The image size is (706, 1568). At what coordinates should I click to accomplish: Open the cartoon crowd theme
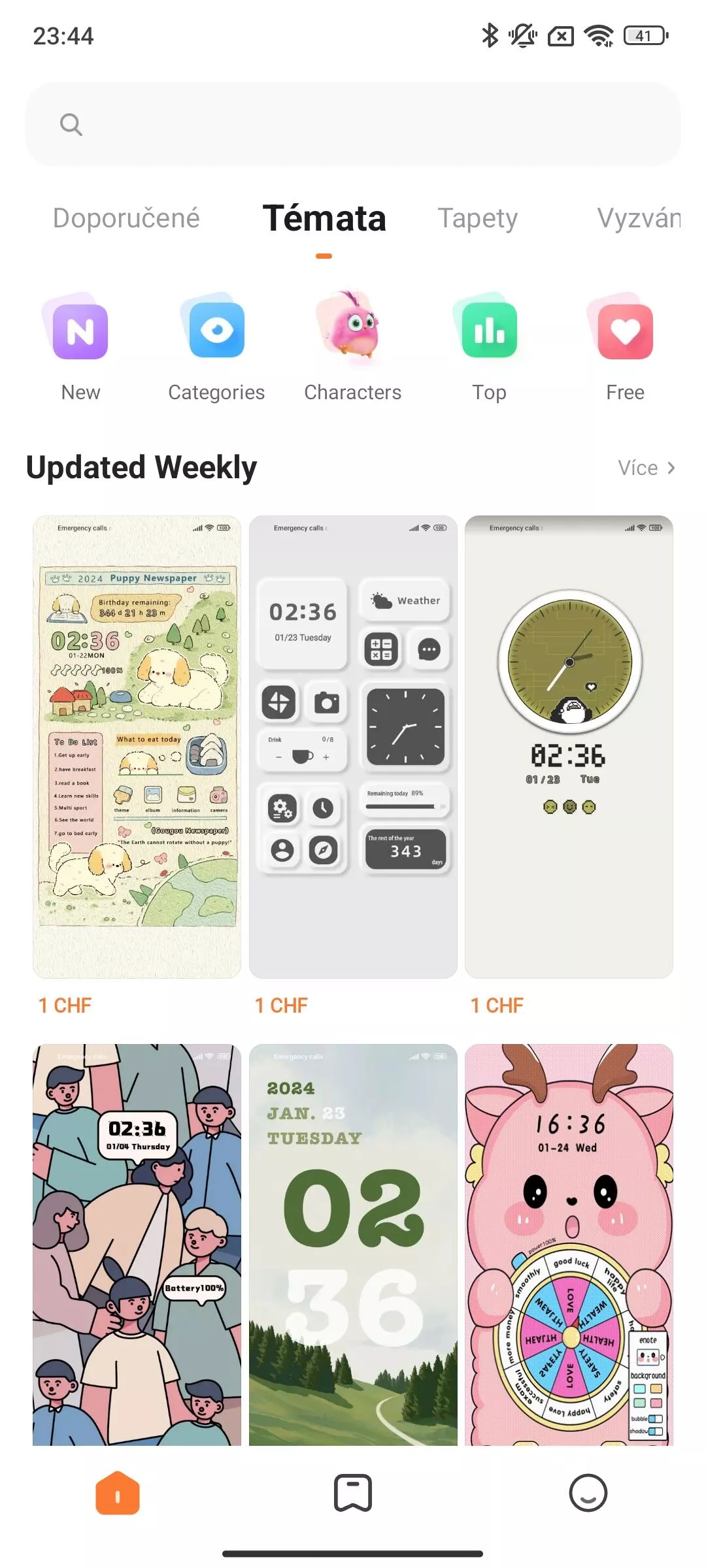click(x=137, y=1245)
